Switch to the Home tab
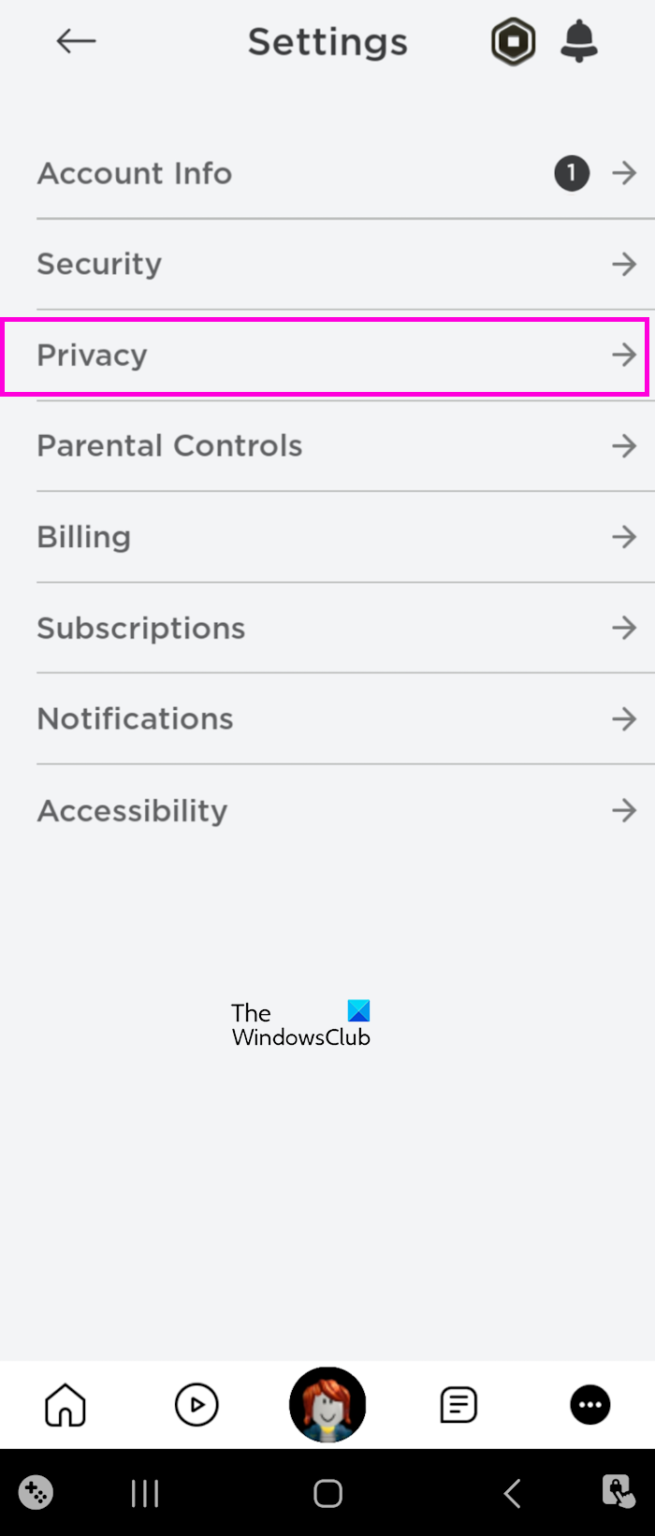 tap(66, 1405)
